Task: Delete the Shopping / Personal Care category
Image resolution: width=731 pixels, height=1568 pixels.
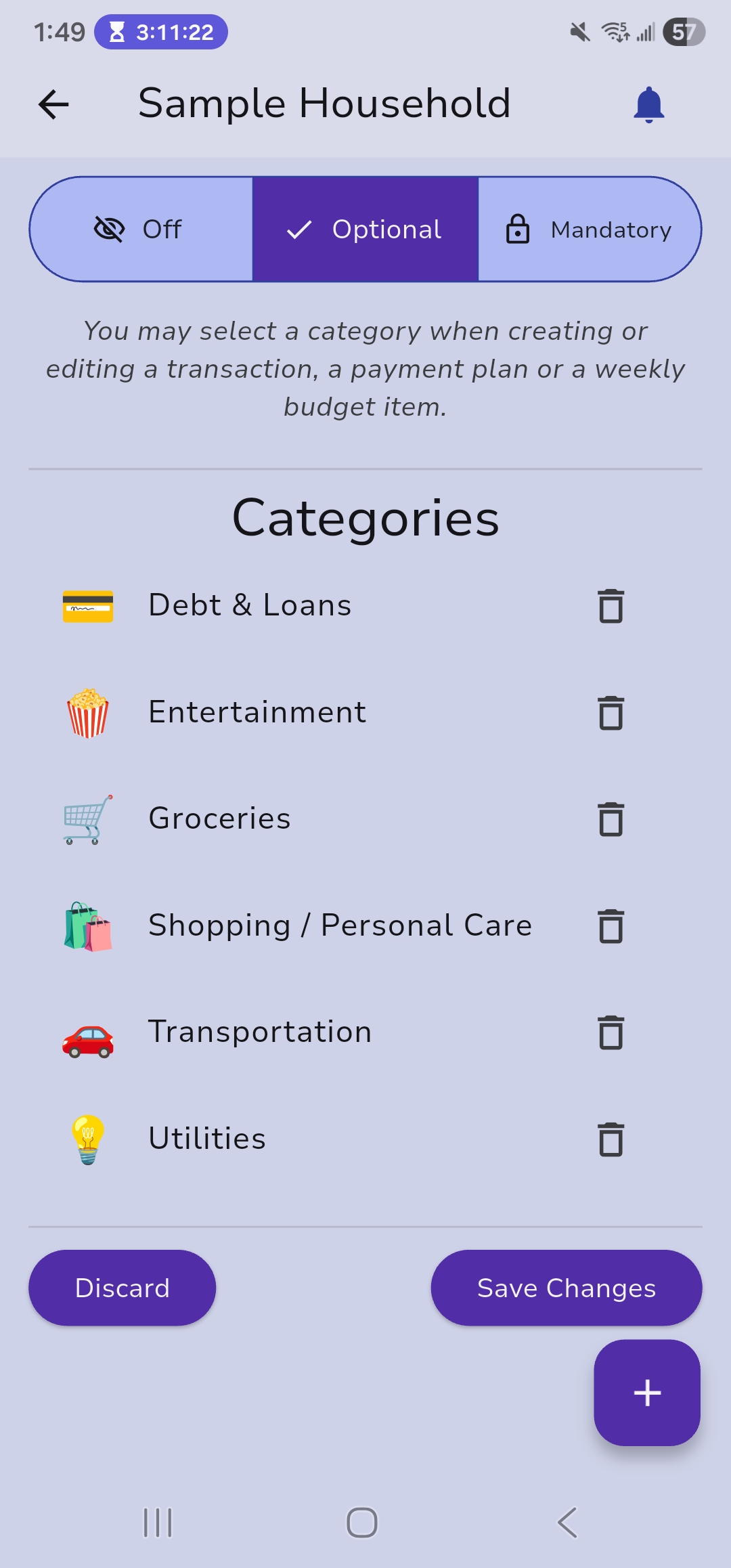Action: click(x=611, y=926)
